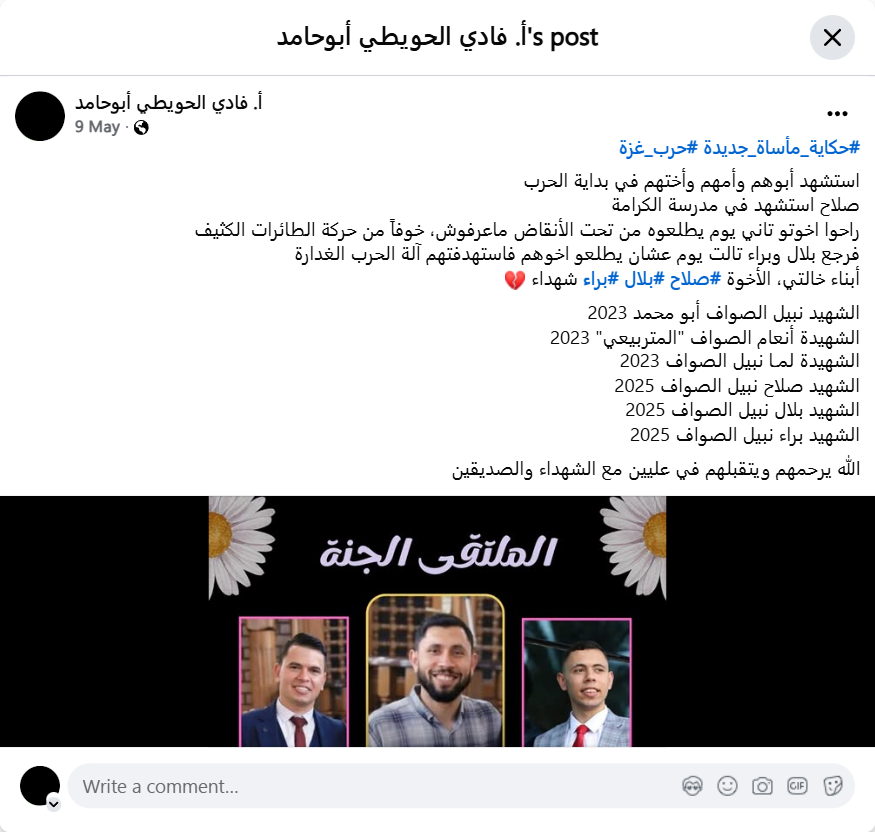
Task: Insert an avatar sticker in comment
Action: pos(692,786)
